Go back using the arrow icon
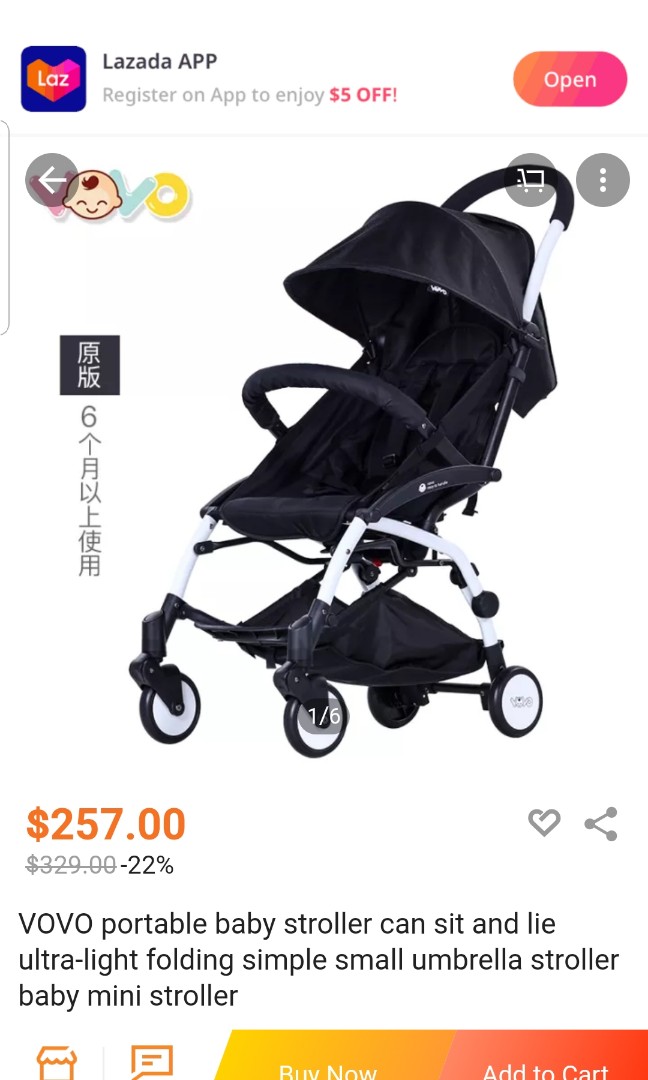The height and width of the screenshot is (1080, 648). tap(51, 180)
